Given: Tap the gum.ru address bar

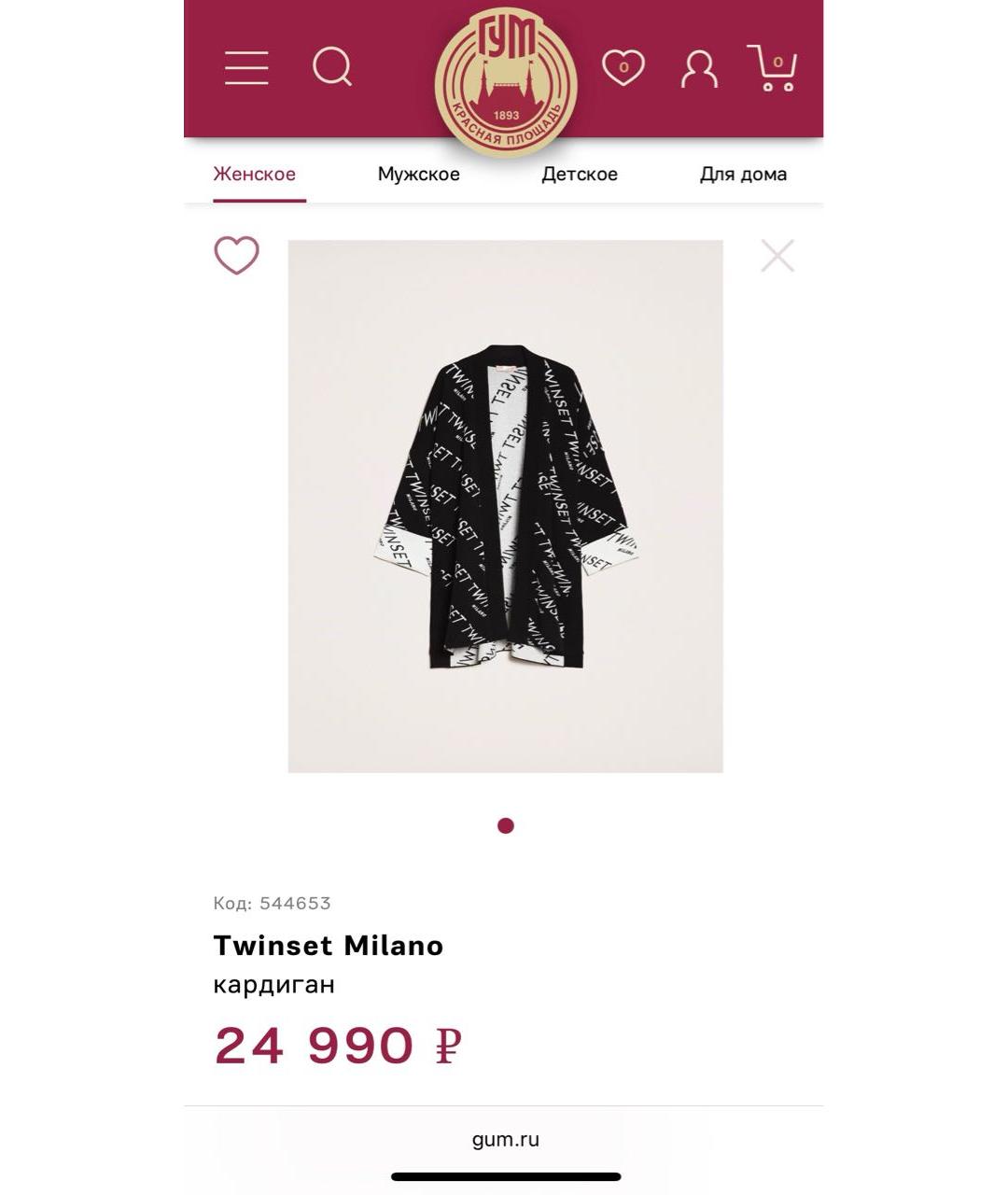Looking at the screenshot, I should coord(505,1139).
